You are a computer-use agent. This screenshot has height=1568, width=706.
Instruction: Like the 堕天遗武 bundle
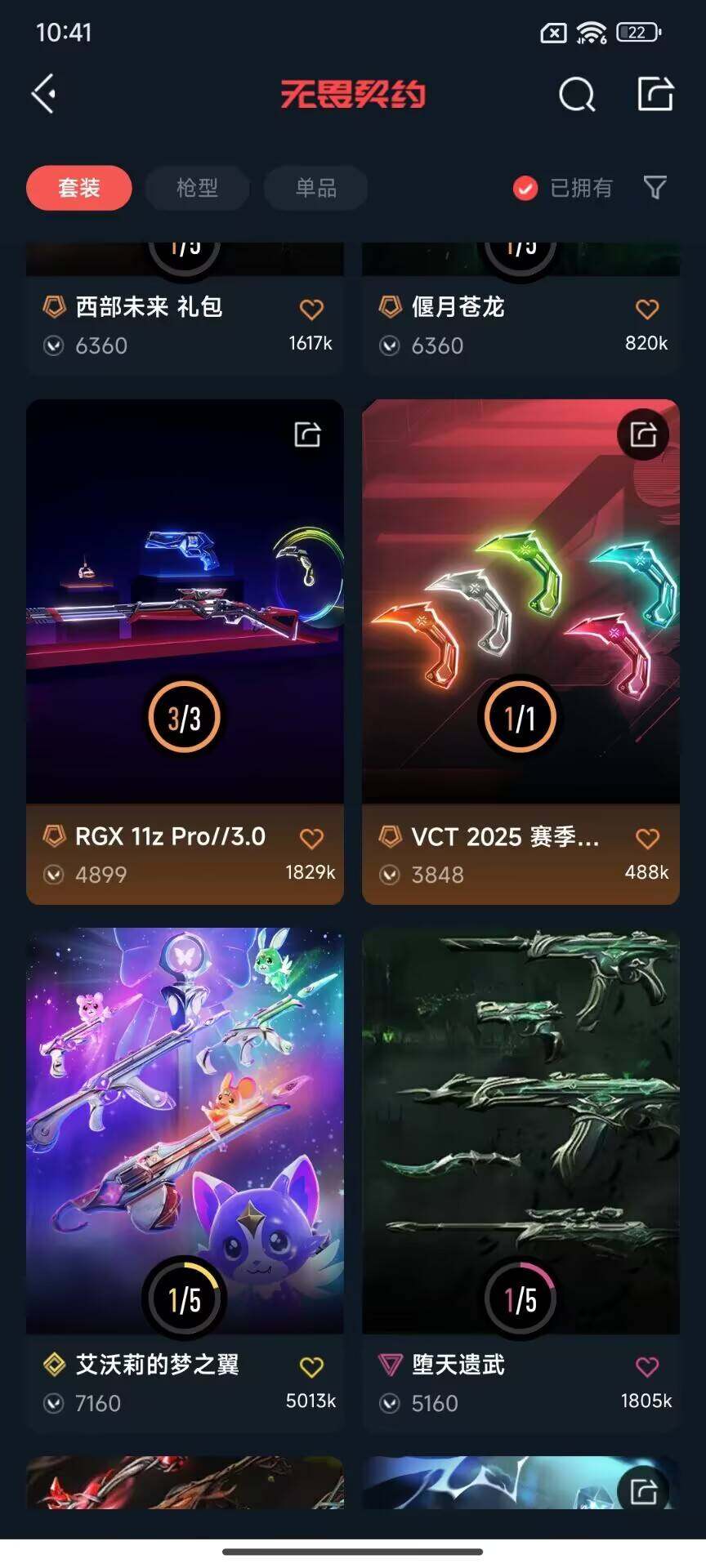point(647,1367)
